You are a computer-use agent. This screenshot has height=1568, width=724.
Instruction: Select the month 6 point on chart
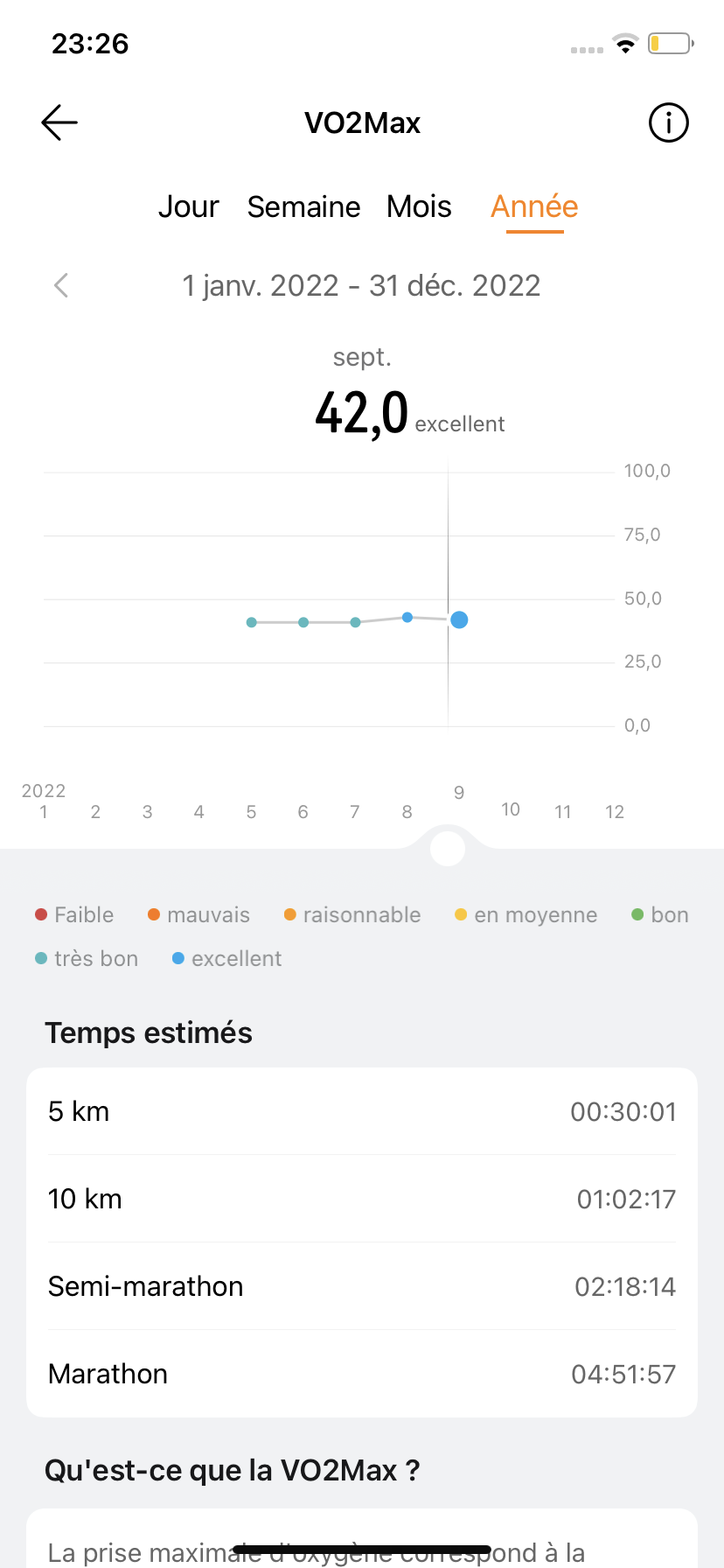point(303,622)
